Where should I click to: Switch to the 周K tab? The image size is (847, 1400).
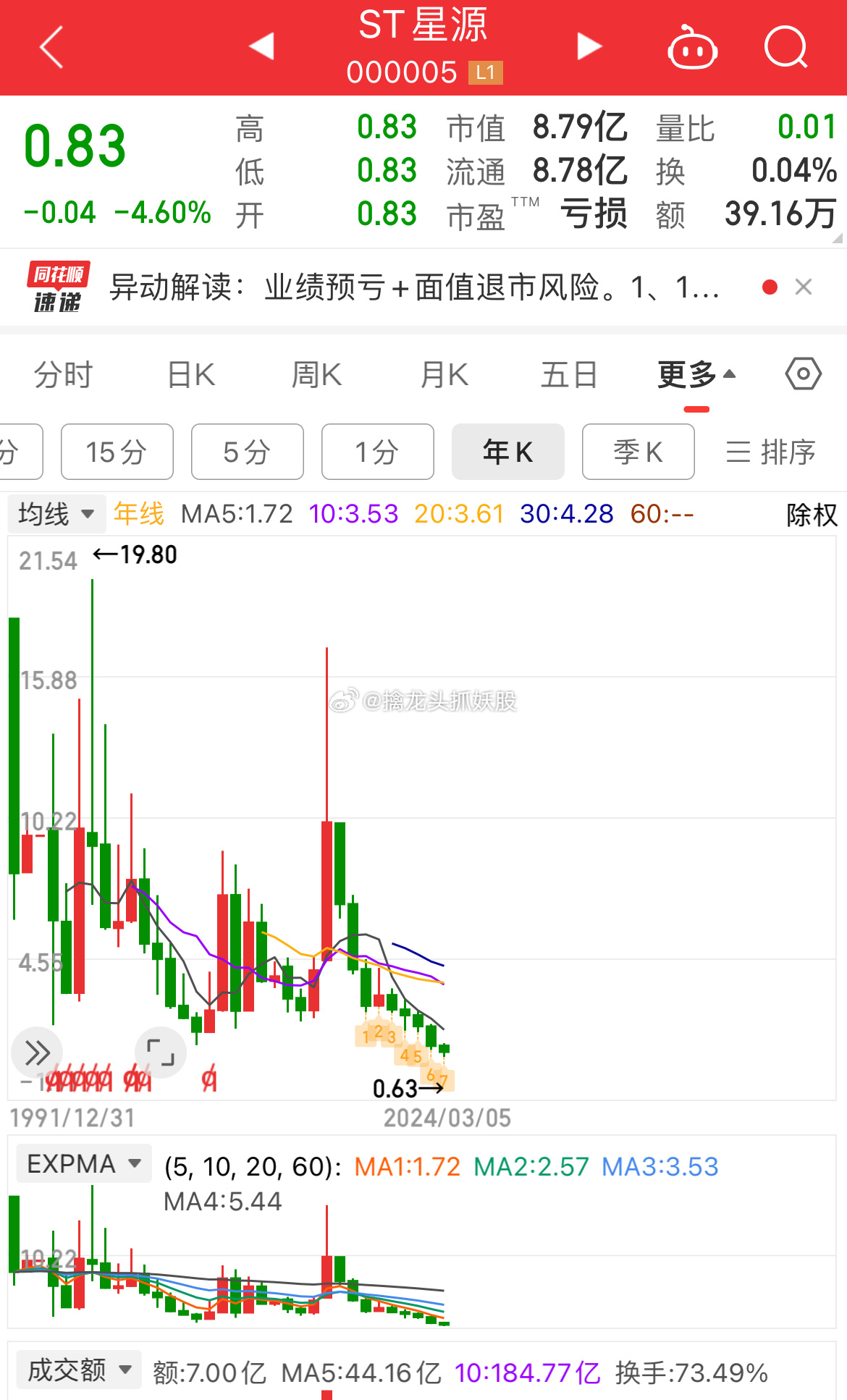click(x=316, y=375)
